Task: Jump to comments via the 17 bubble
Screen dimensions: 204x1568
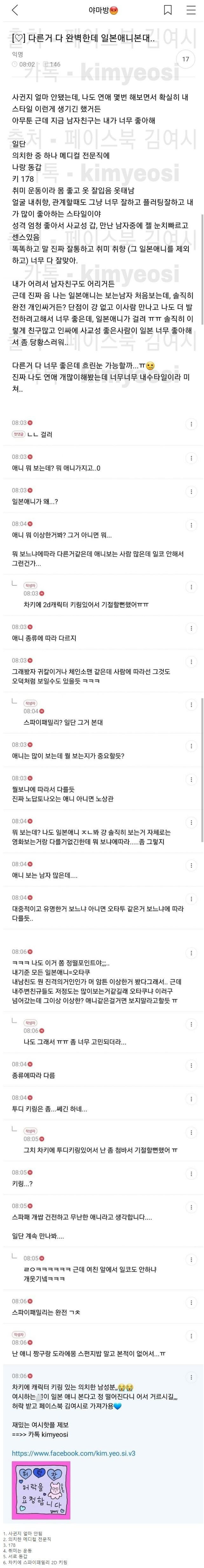Action: pos(186,59)
